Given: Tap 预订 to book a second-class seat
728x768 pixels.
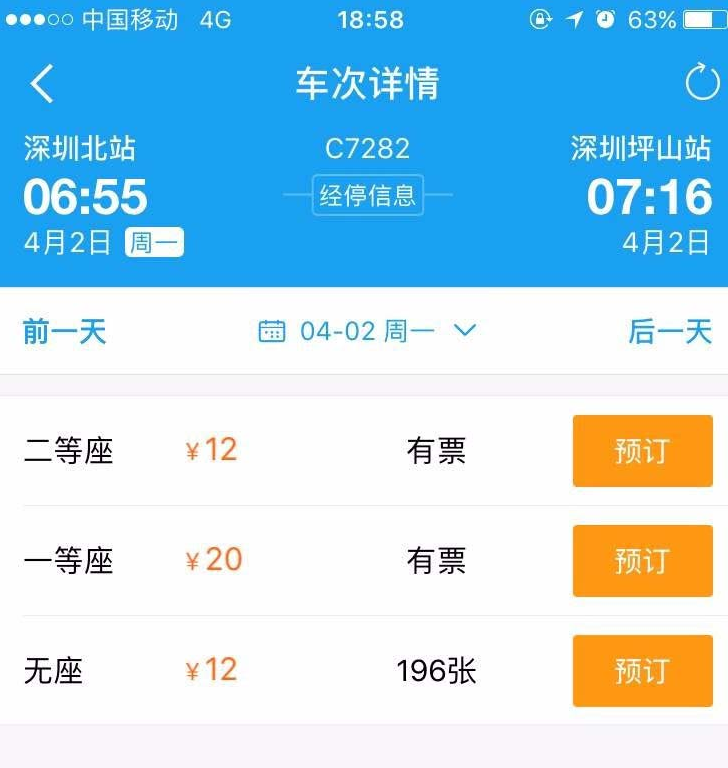Looking at the screenshot, I should (x=643, y=451).
